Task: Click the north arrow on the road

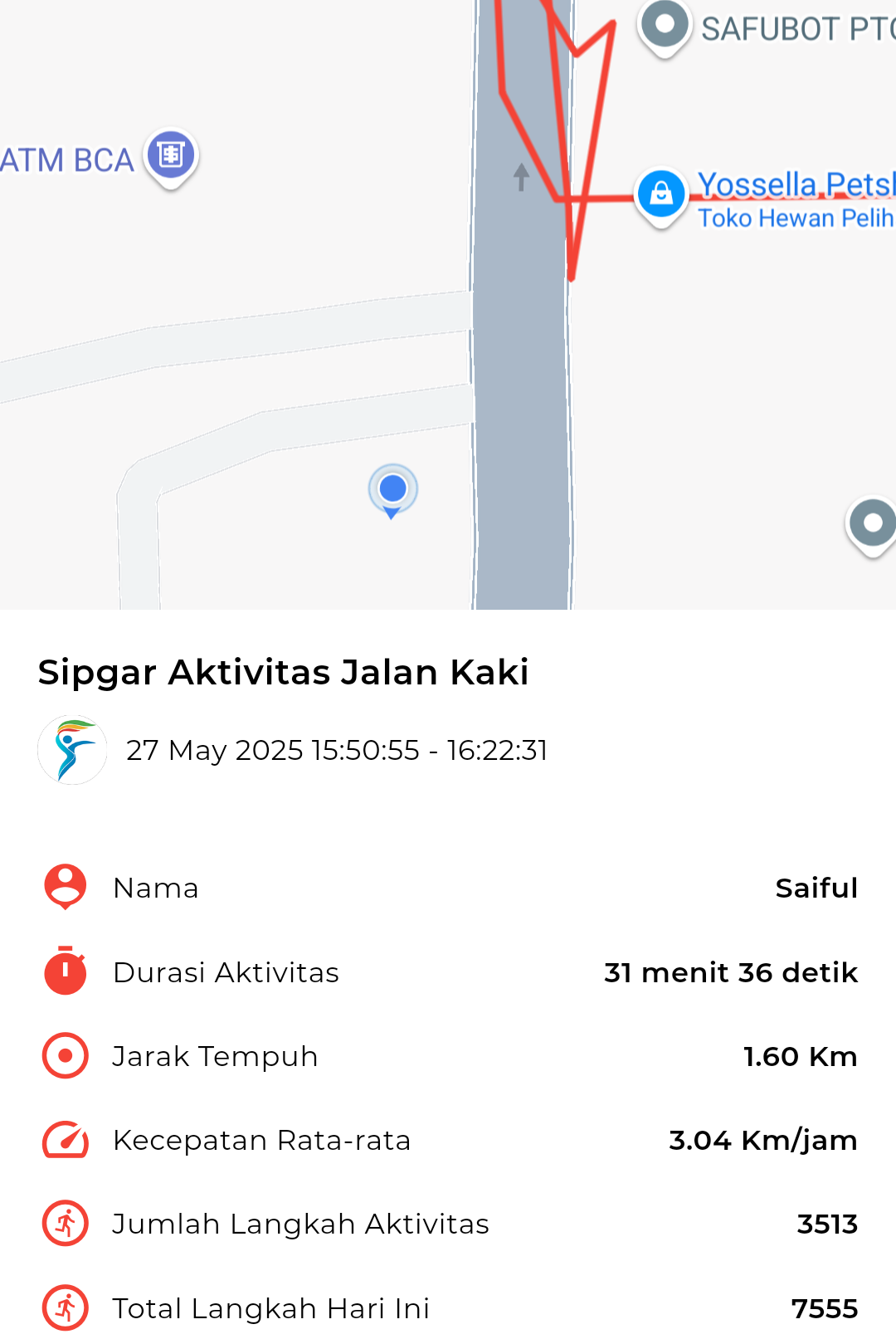Action: pyautogui.click(x=521, y=178)
